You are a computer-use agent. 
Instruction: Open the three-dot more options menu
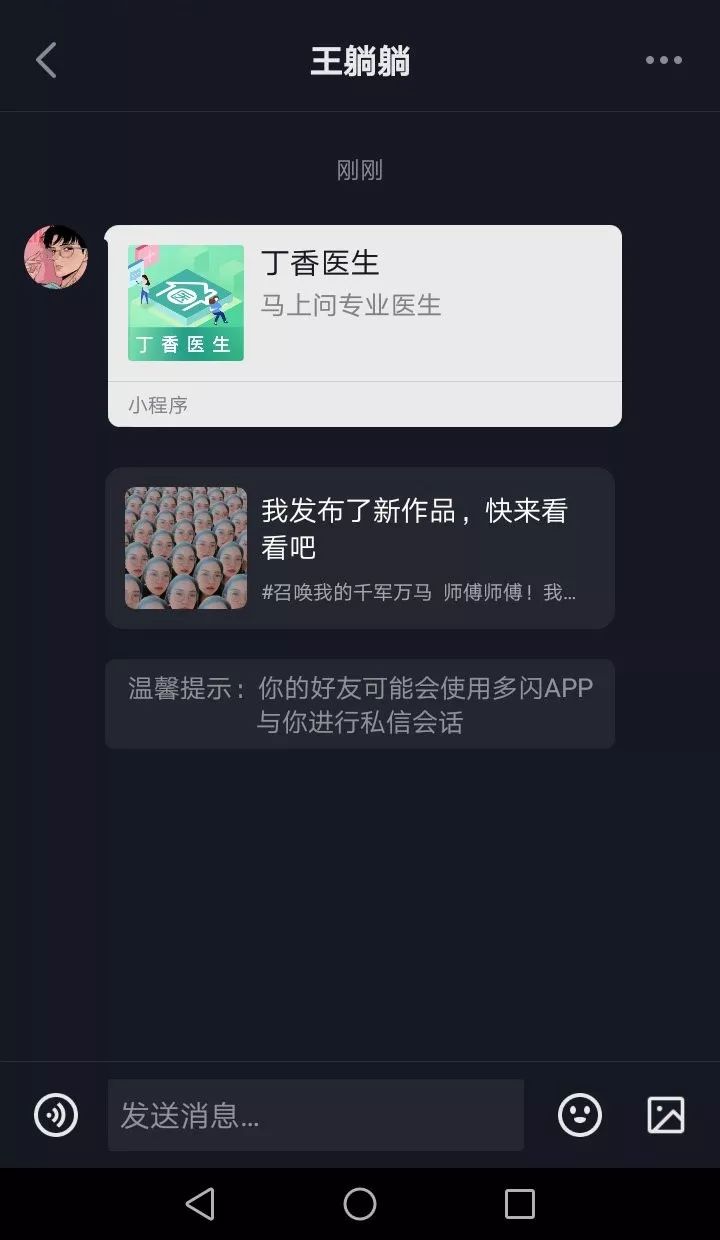click(x=664, y=60)
